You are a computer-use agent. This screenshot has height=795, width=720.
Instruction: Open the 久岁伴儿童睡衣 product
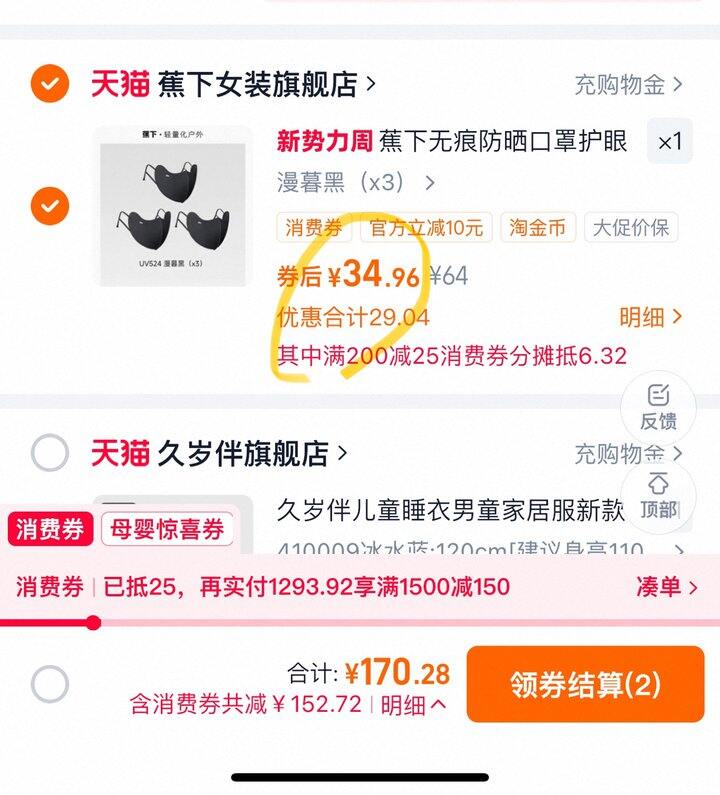click(x=450, y=510)
